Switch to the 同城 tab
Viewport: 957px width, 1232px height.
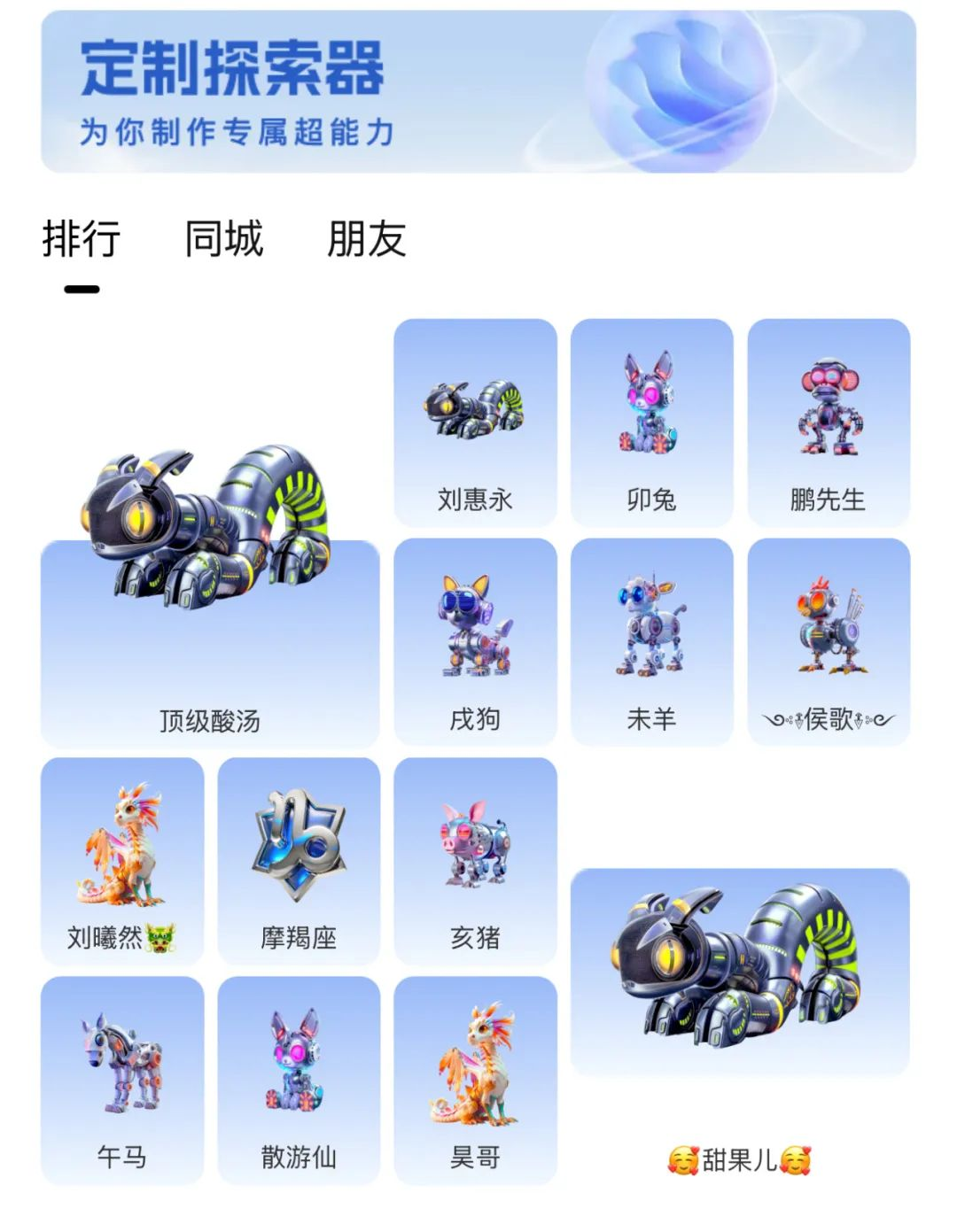[x=223, y=239]
